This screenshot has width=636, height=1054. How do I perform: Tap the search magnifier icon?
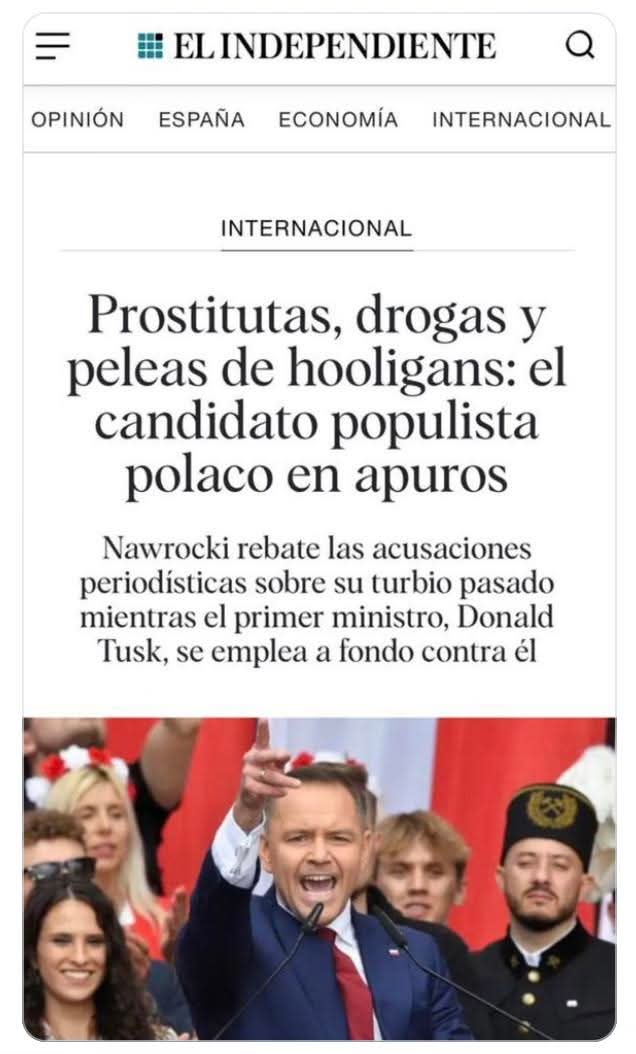pyautogui.click(x=580, y=46)
